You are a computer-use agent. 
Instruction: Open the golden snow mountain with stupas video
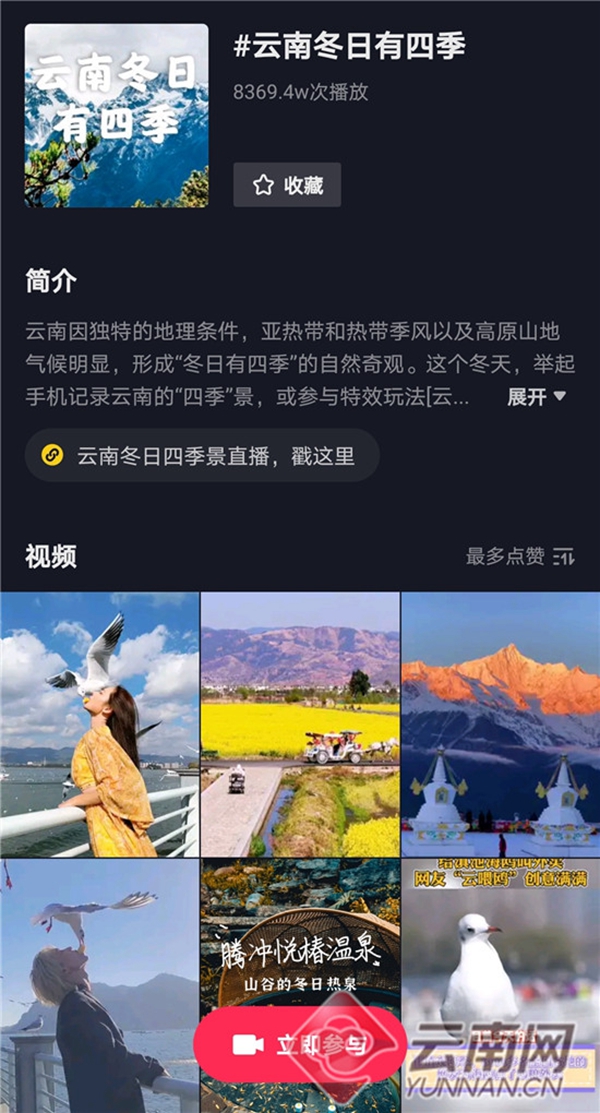point(500,724)
